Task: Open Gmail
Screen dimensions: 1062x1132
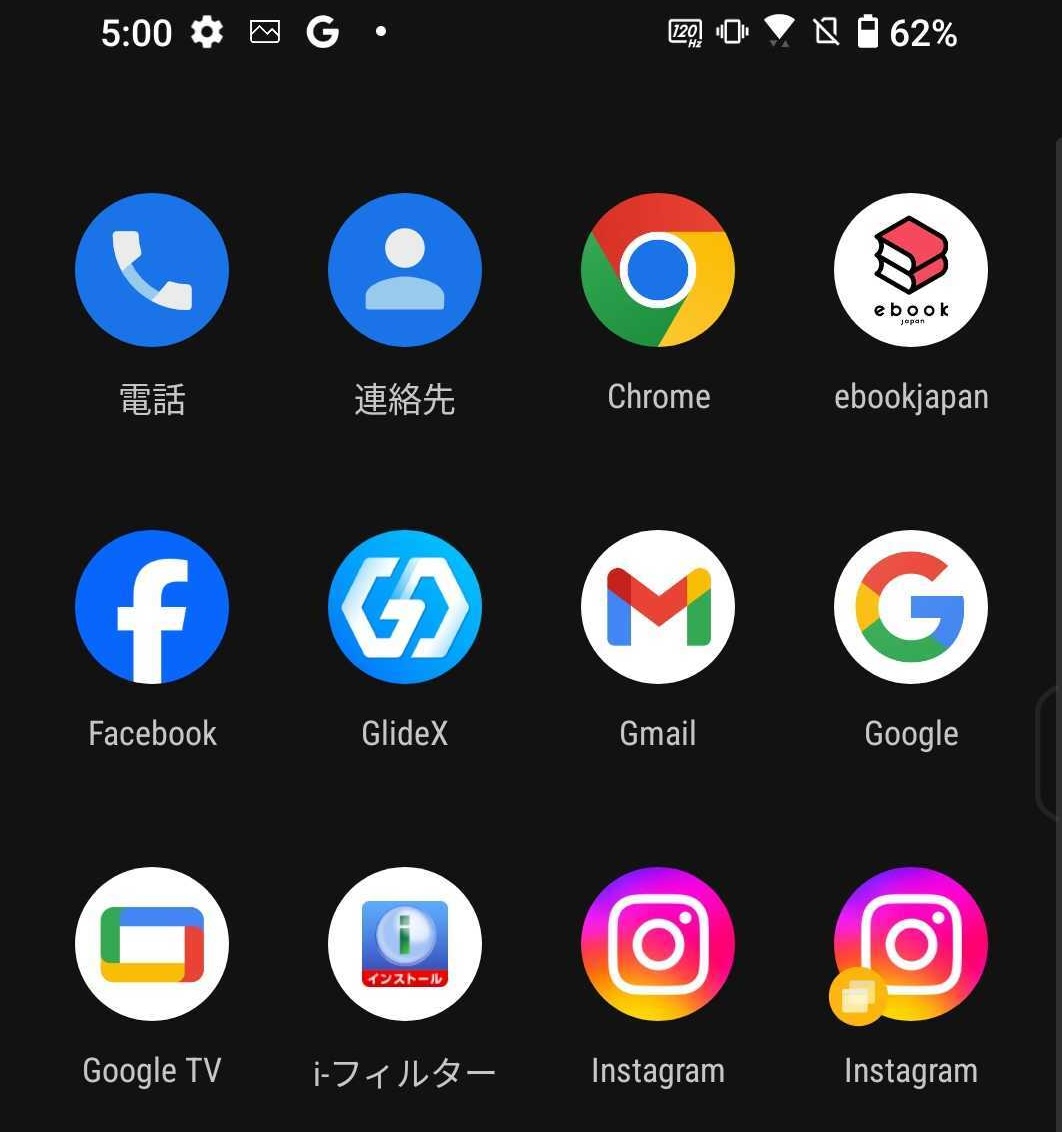Action: pyautogui.click(x=658, y=607)
